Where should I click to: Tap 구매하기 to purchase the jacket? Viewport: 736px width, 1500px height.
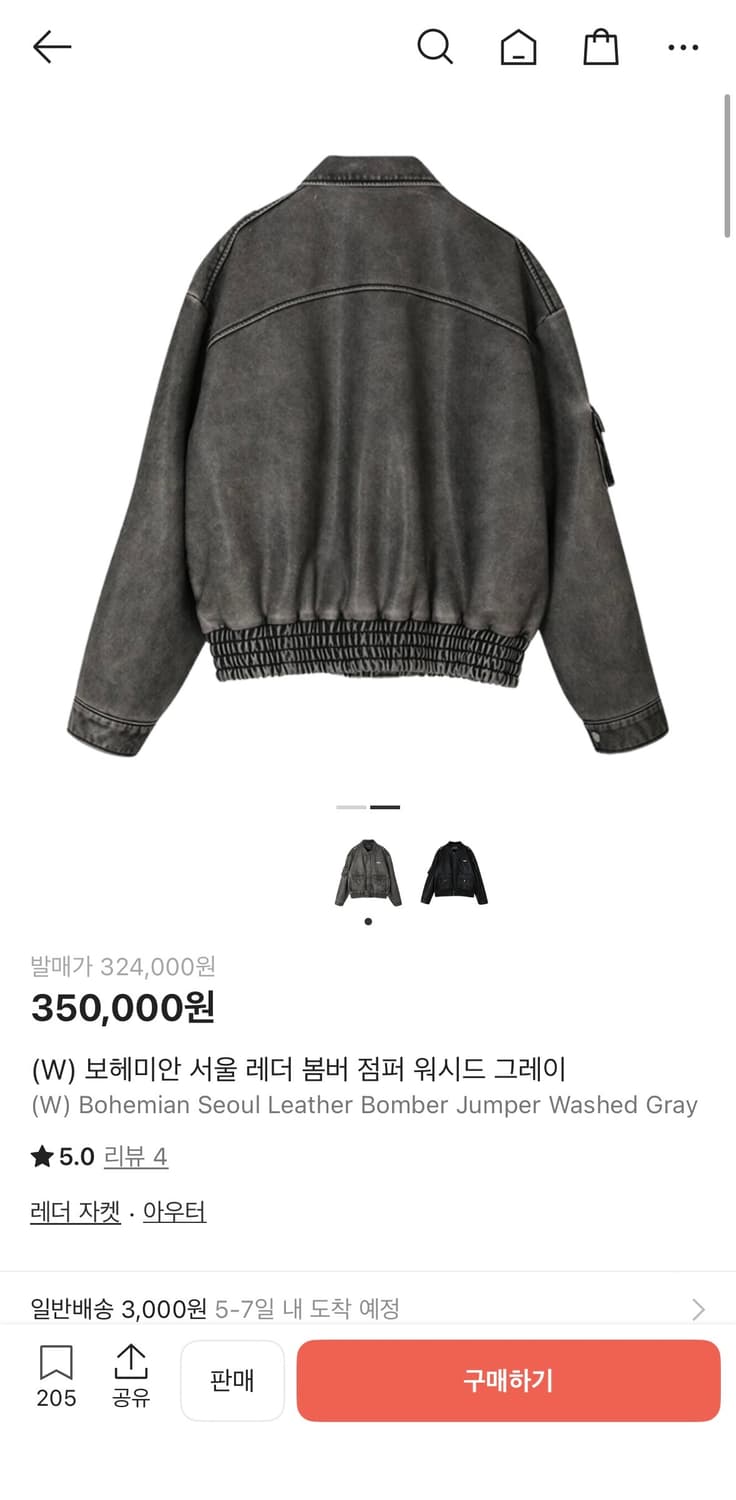pyautogui.click(x=509, y=1380)
